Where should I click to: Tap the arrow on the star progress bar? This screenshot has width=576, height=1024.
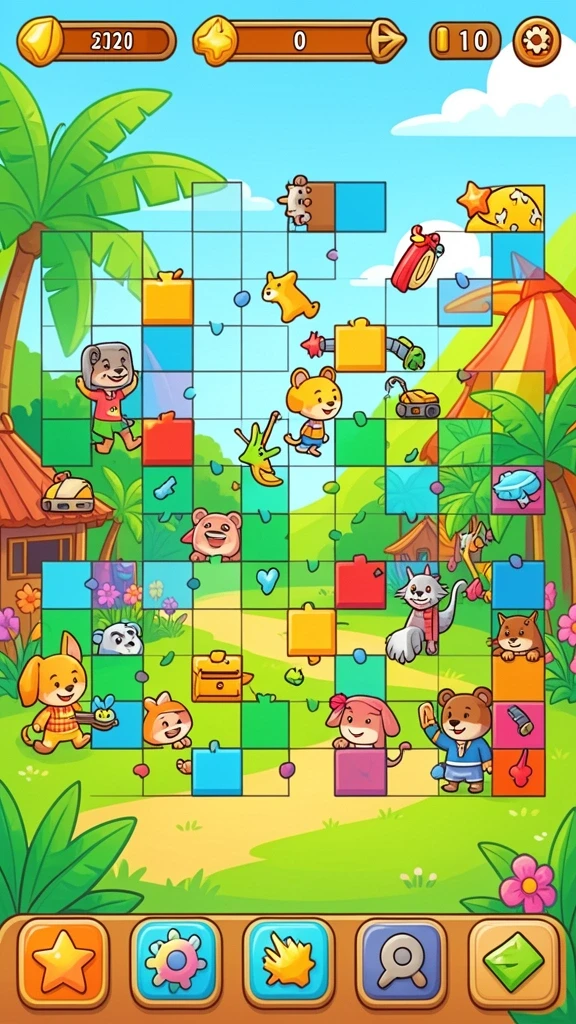point(386,40)
